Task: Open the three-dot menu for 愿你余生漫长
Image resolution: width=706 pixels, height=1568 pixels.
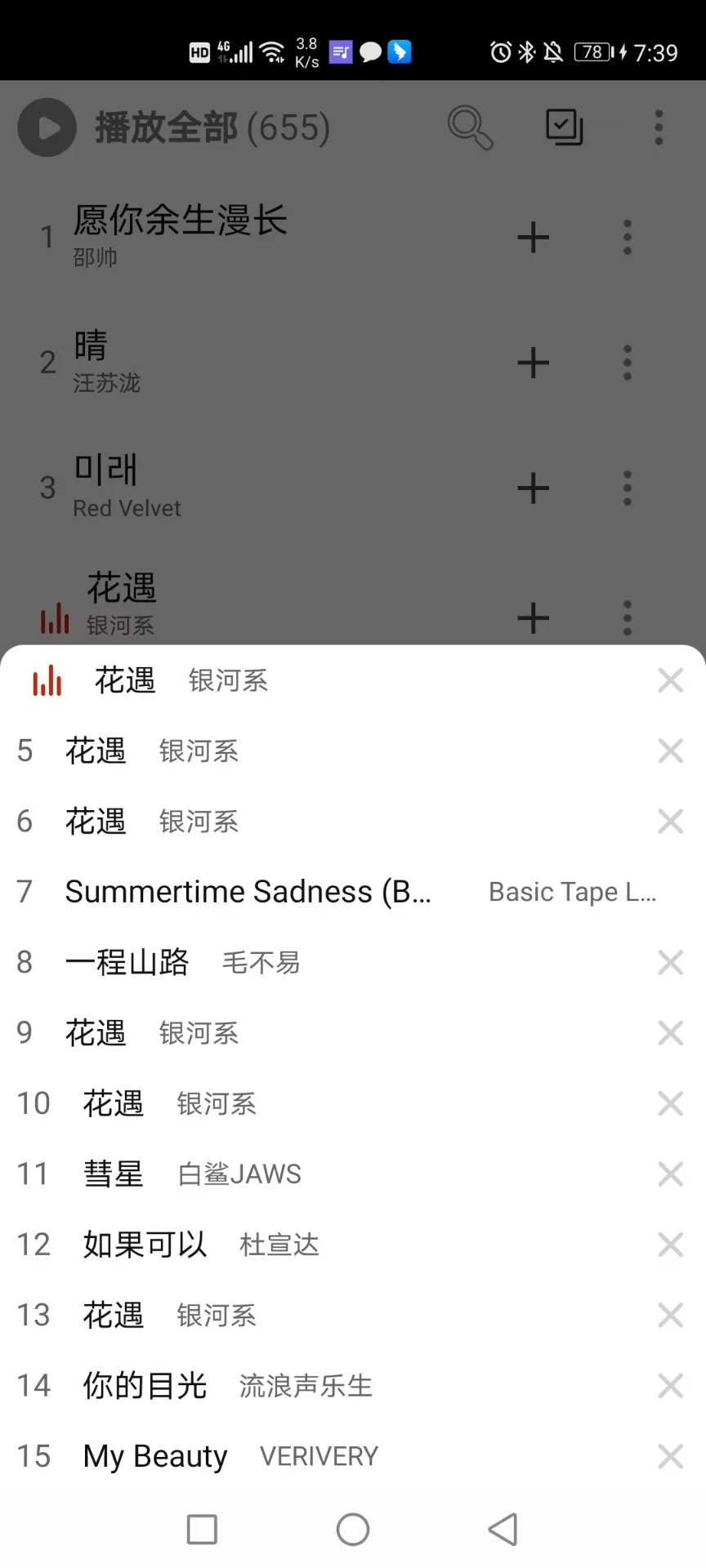Action: 627,237
